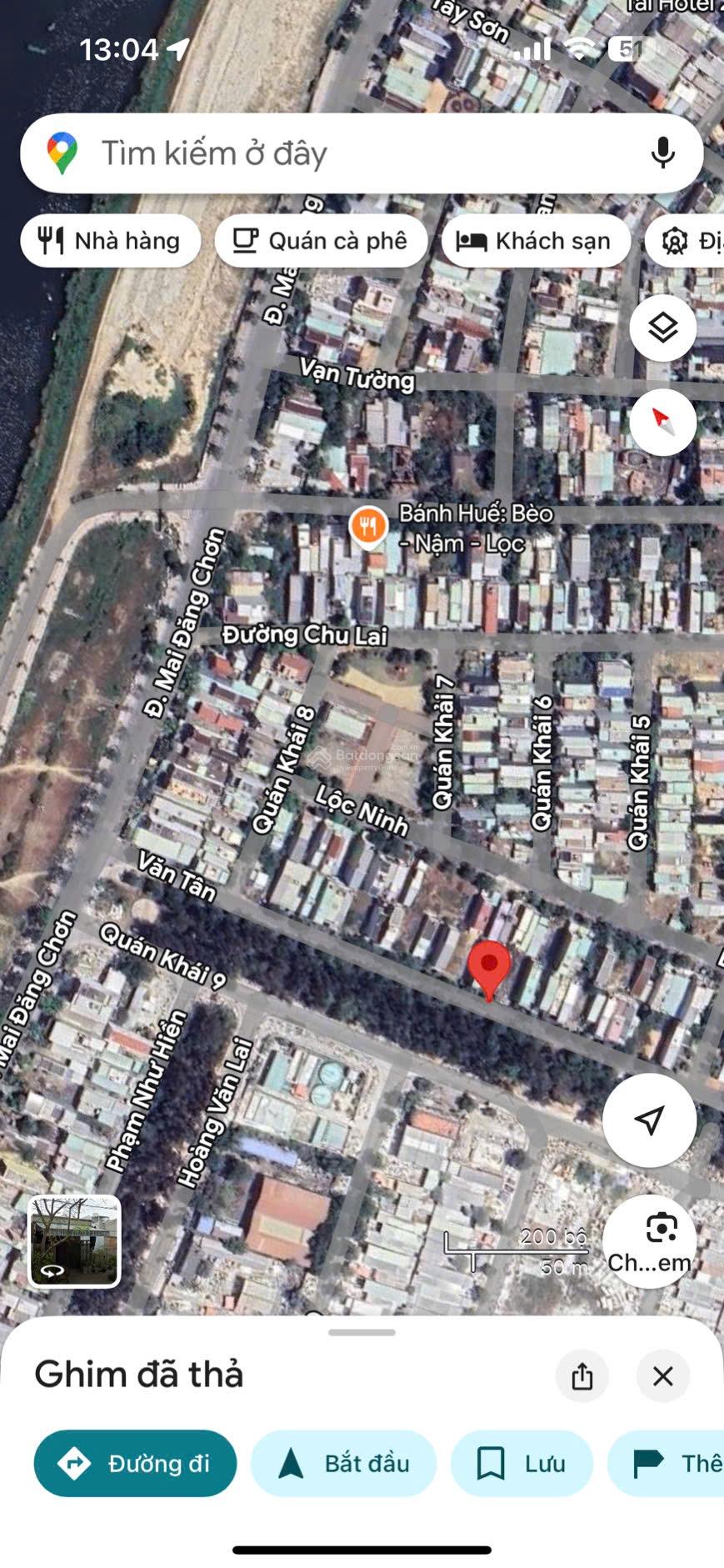This screenshot has width=724, height=1568.
Task: Share the dropped pin
Action: point(582,1376)
